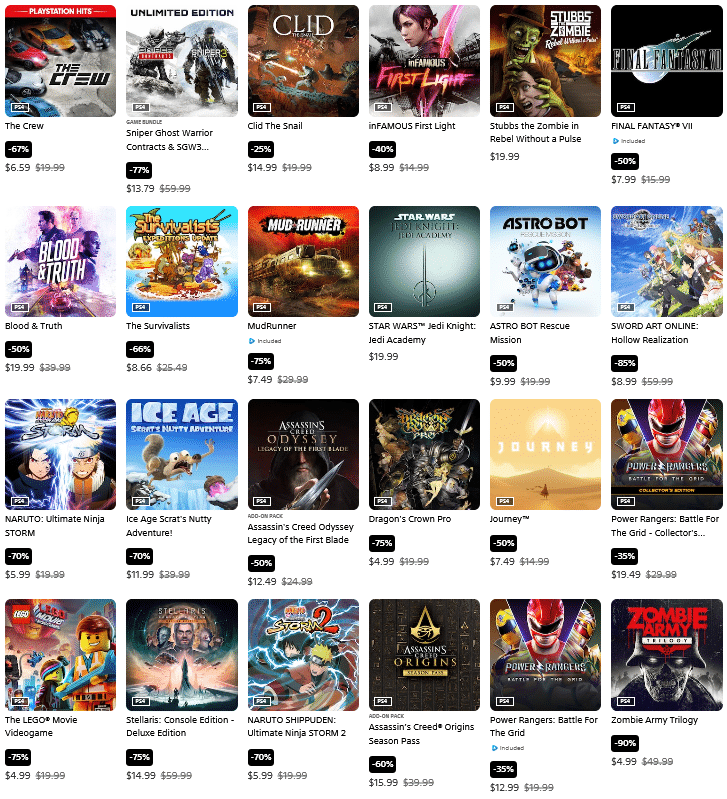727x799 pixels.
Task: Open ASTRO BOT Rescue Mission
Action: pyautogui.click(x=545, y=262)
